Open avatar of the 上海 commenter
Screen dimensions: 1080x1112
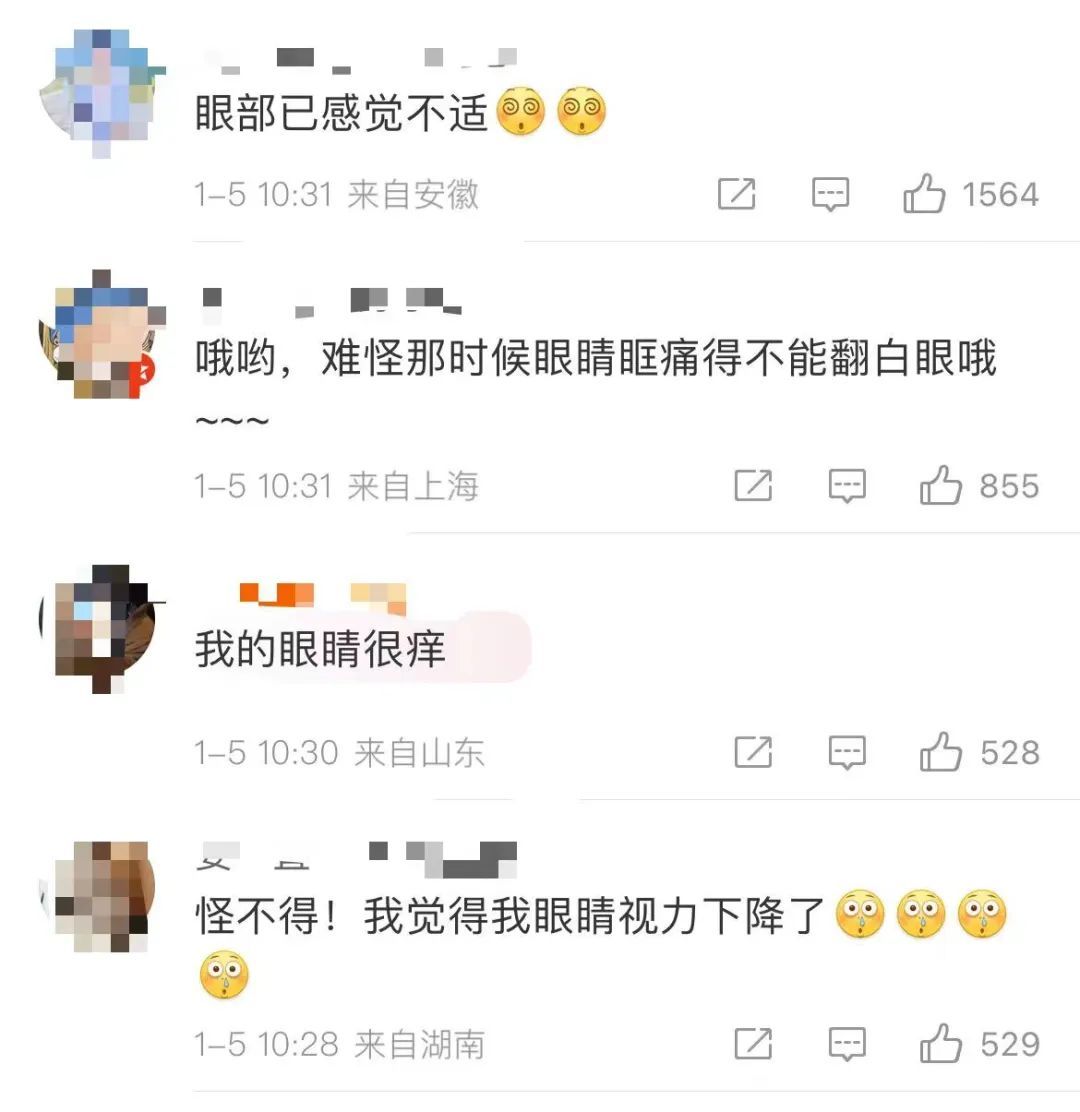[98, 333]
